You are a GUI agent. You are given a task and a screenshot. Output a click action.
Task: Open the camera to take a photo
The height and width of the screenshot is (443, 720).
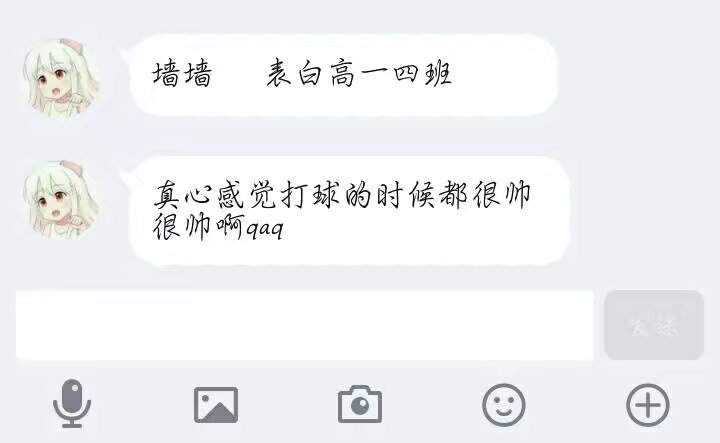pos(360,404)
